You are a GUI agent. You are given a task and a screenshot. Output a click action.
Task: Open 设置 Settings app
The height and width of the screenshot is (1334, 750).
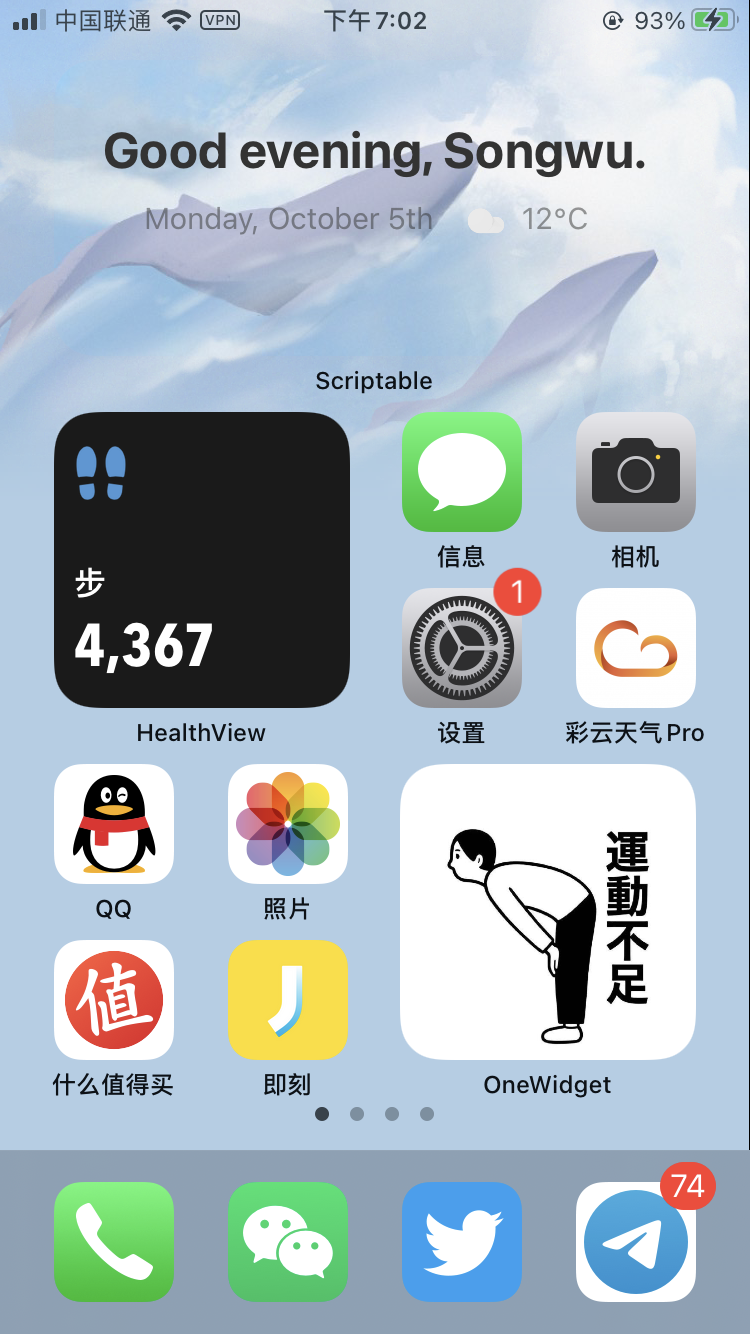[461, 648]
